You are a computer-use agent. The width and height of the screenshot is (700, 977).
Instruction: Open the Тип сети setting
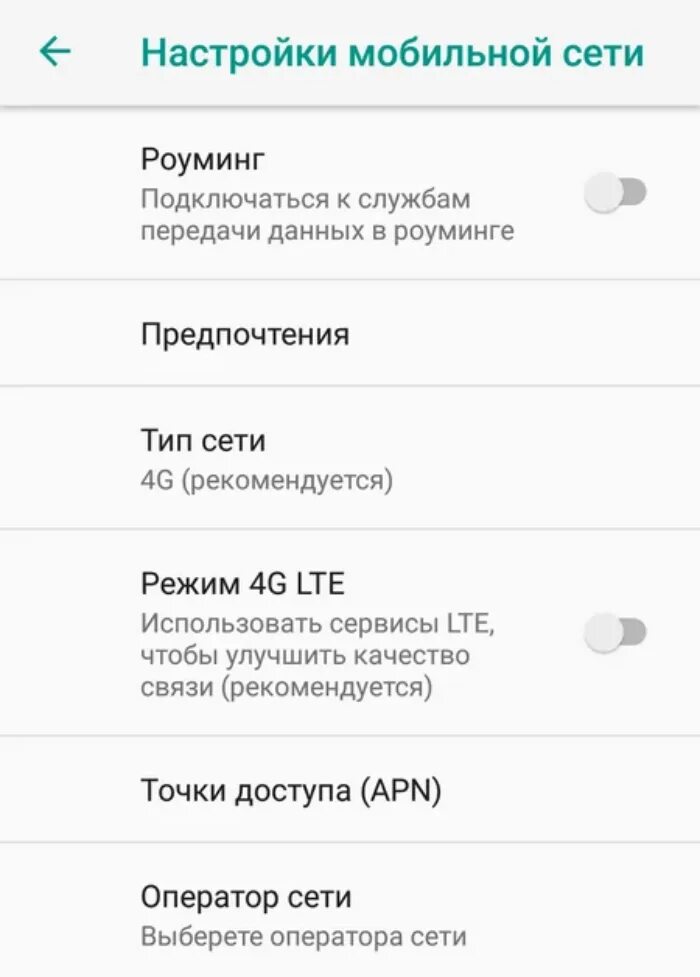click(350, 458)
